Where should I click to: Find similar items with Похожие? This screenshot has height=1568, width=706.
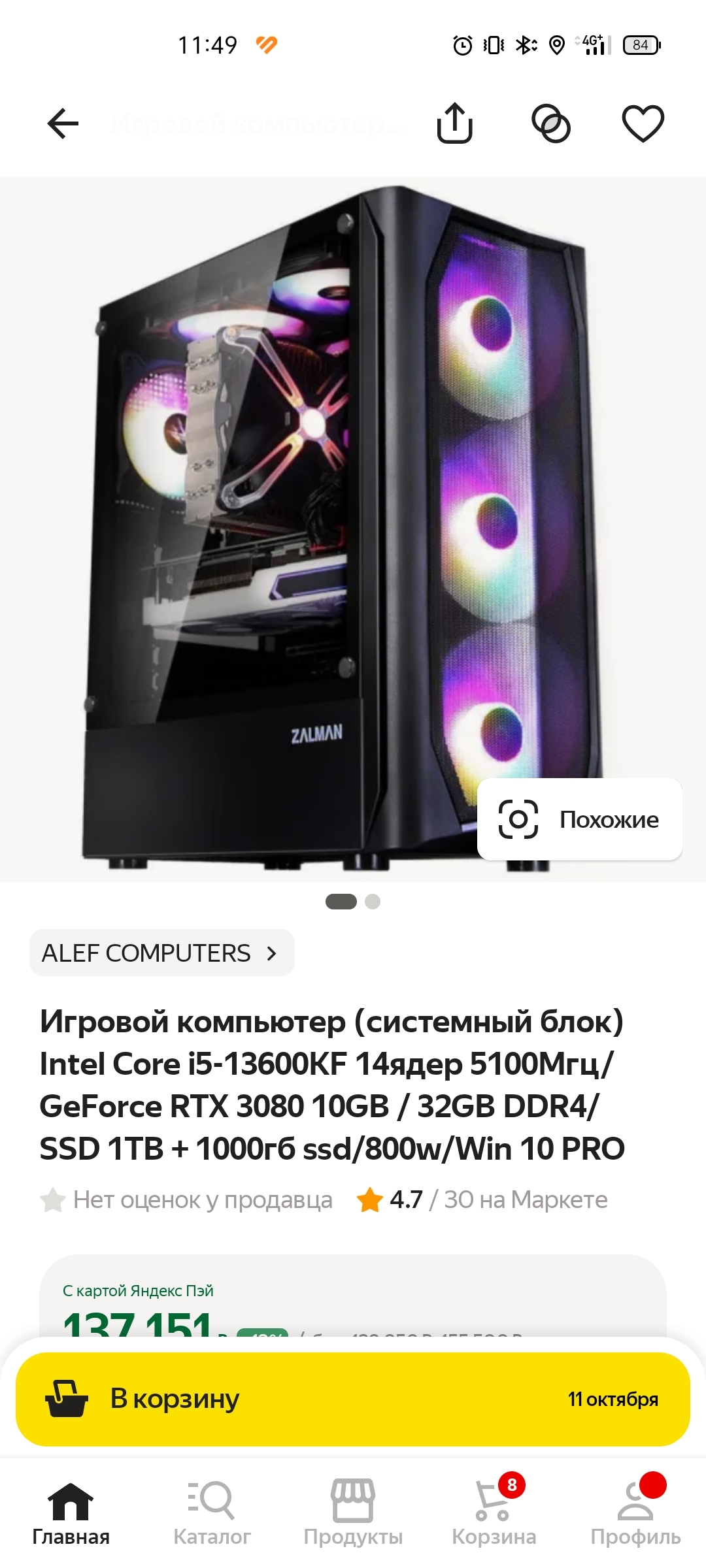click(579, 819)
